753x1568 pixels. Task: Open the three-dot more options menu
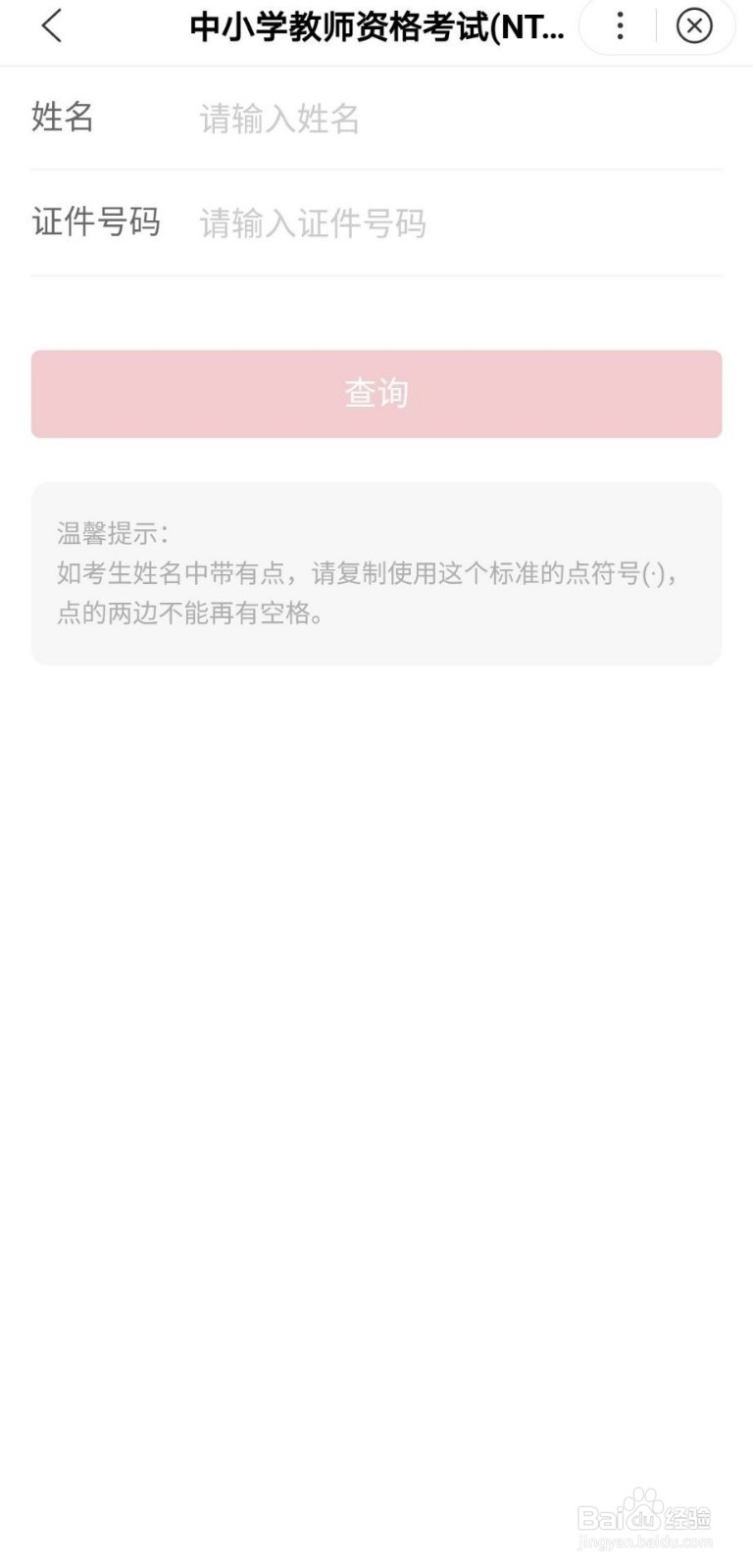pos(620,27)
